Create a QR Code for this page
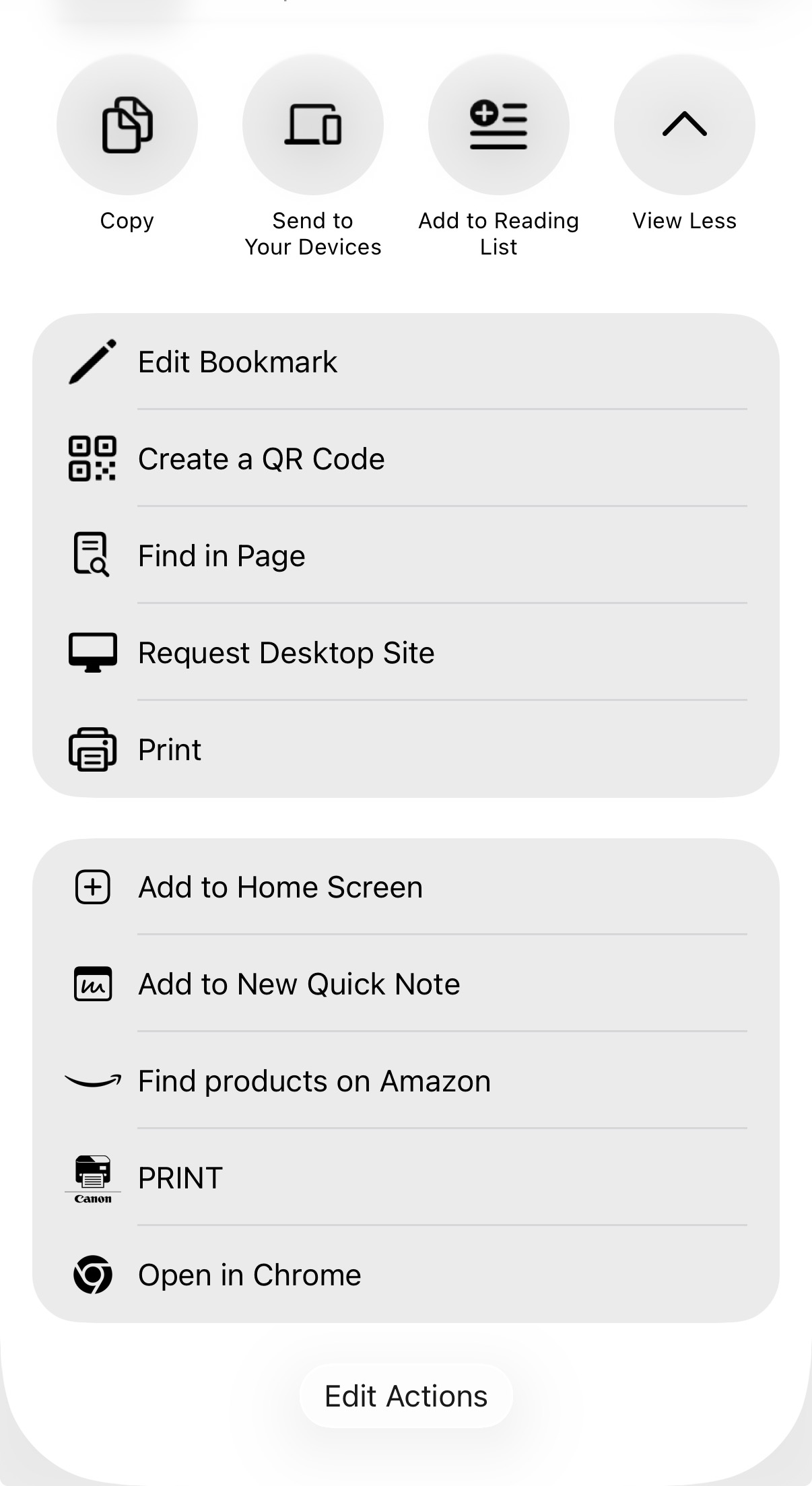This screenshot has width=812, height=1486. point(406,459)
